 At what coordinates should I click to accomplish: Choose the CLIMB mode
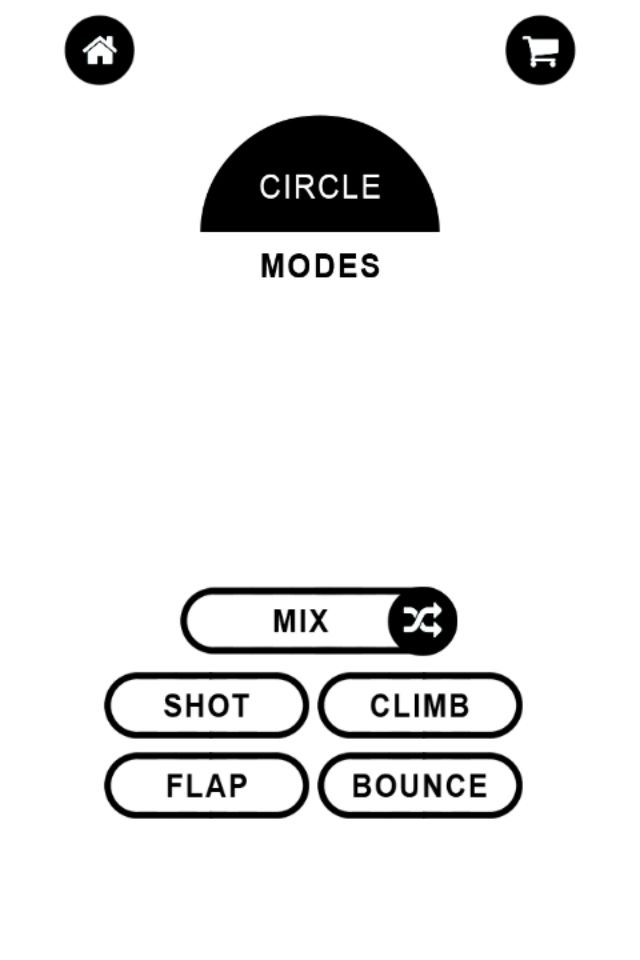[420, 706]
